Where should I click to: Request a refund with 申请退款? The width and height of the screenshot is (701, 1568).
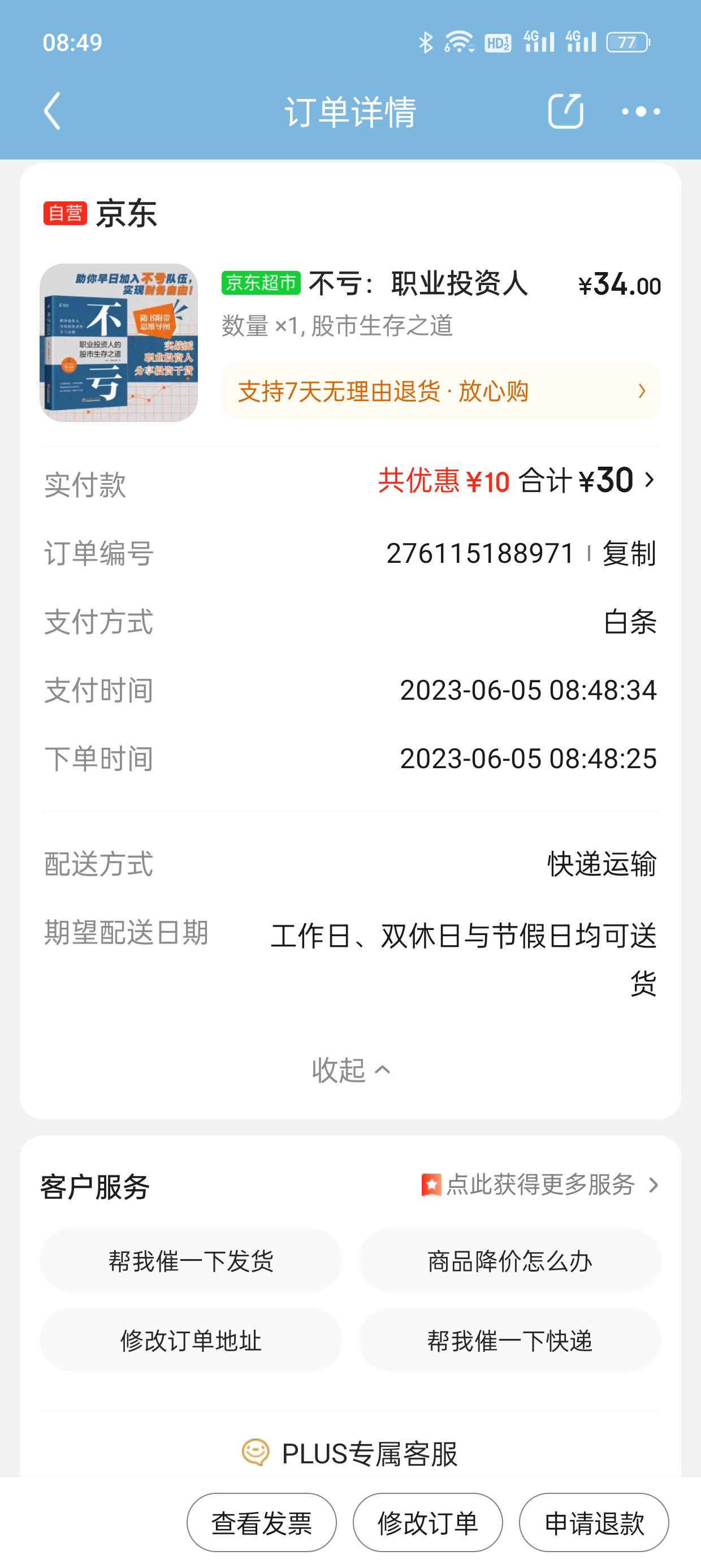pos(594,1522)
